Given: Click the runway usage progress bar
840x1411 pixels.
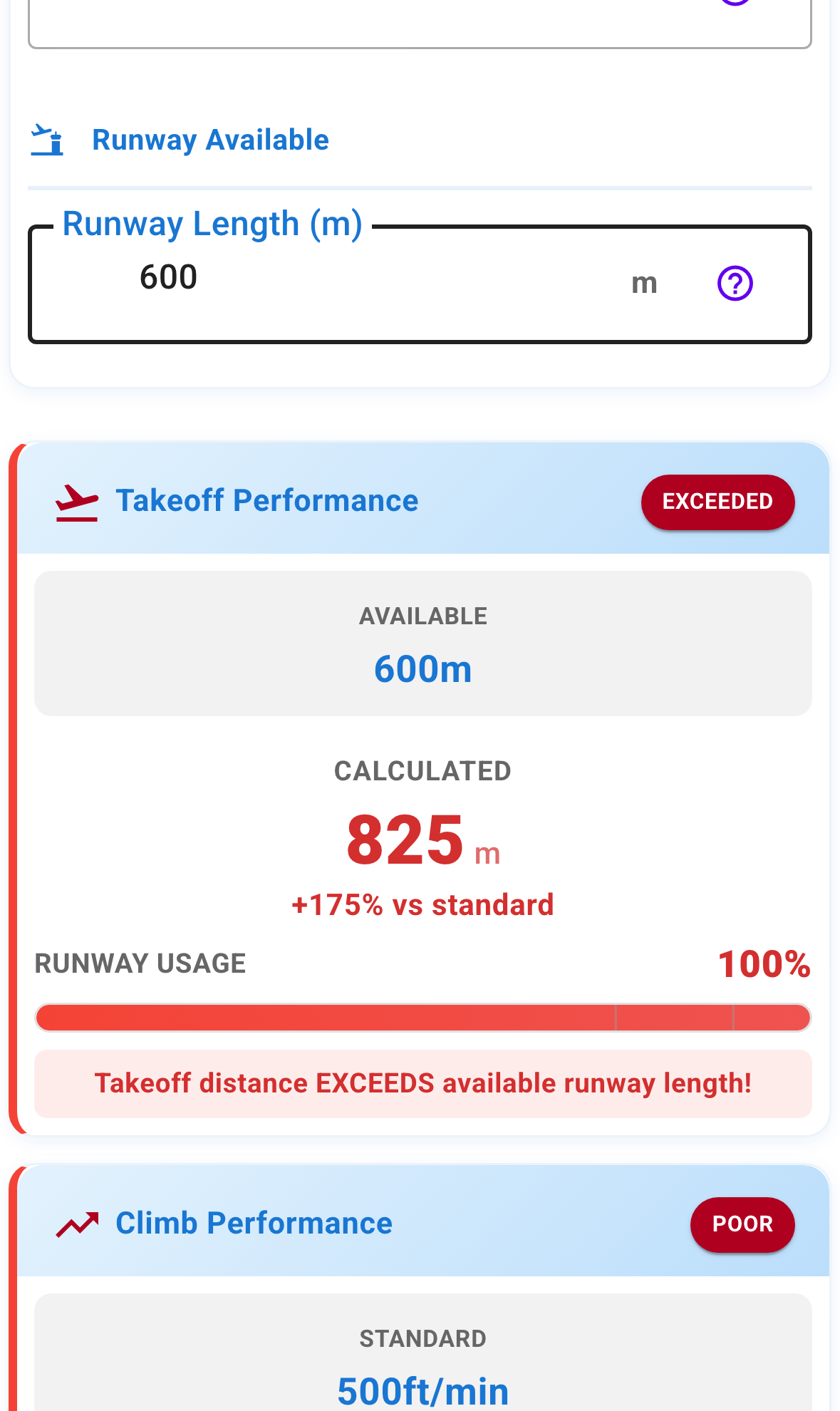Looking at the screenshot, I should click(422, 1018).
